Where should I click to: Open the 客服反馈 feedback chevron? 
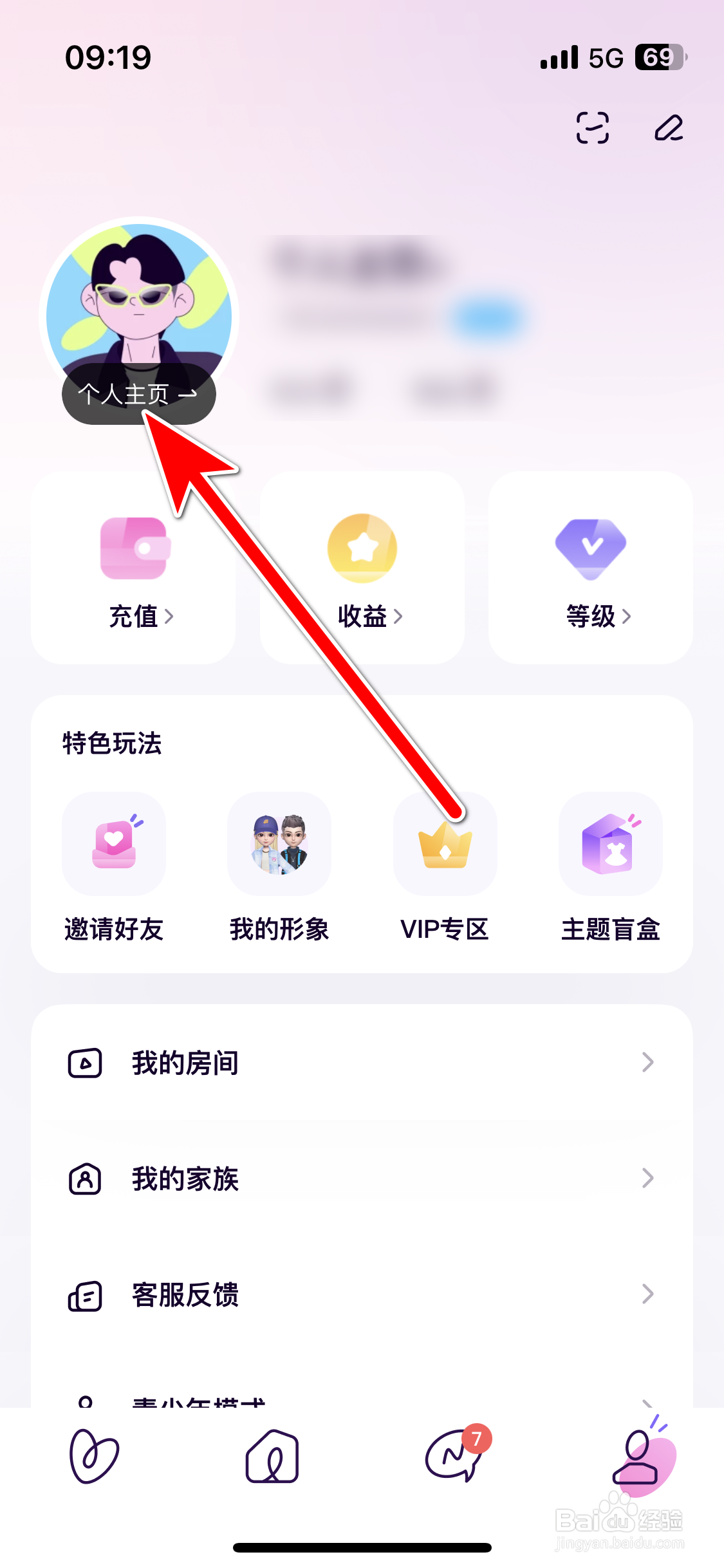[648, 1295]
